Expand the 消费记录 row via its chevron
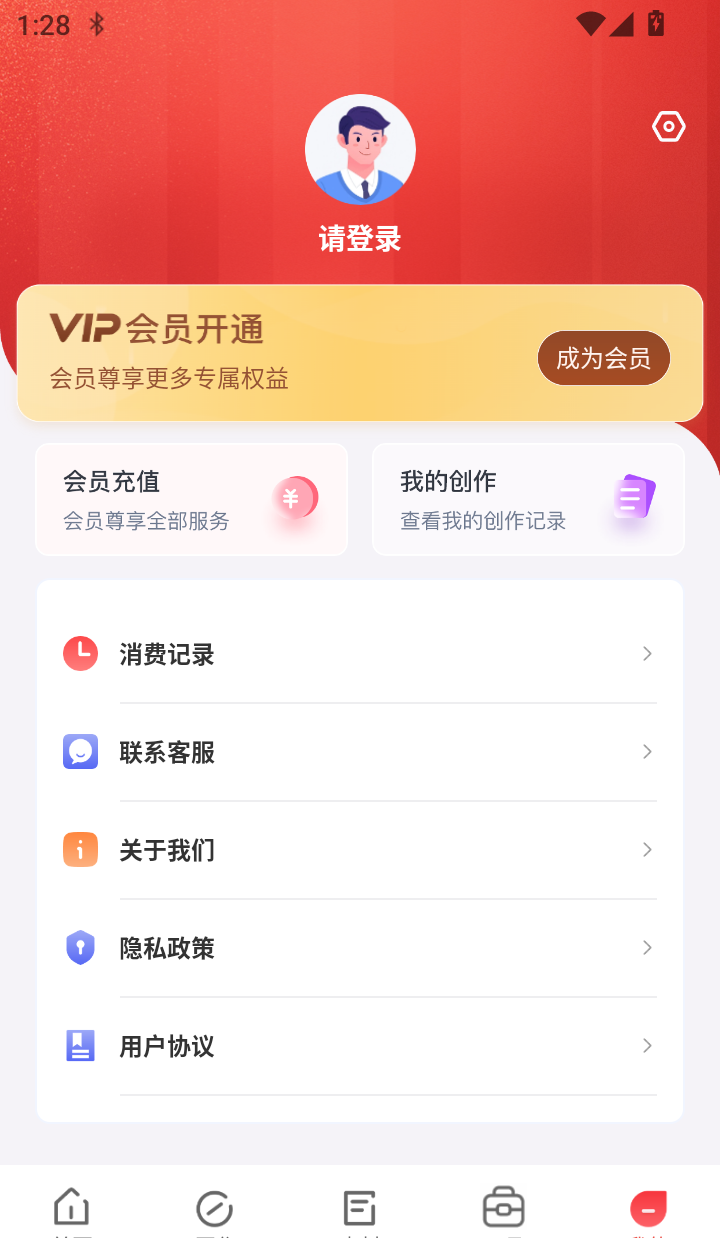The image size is (720, 1238). point(647,653)
